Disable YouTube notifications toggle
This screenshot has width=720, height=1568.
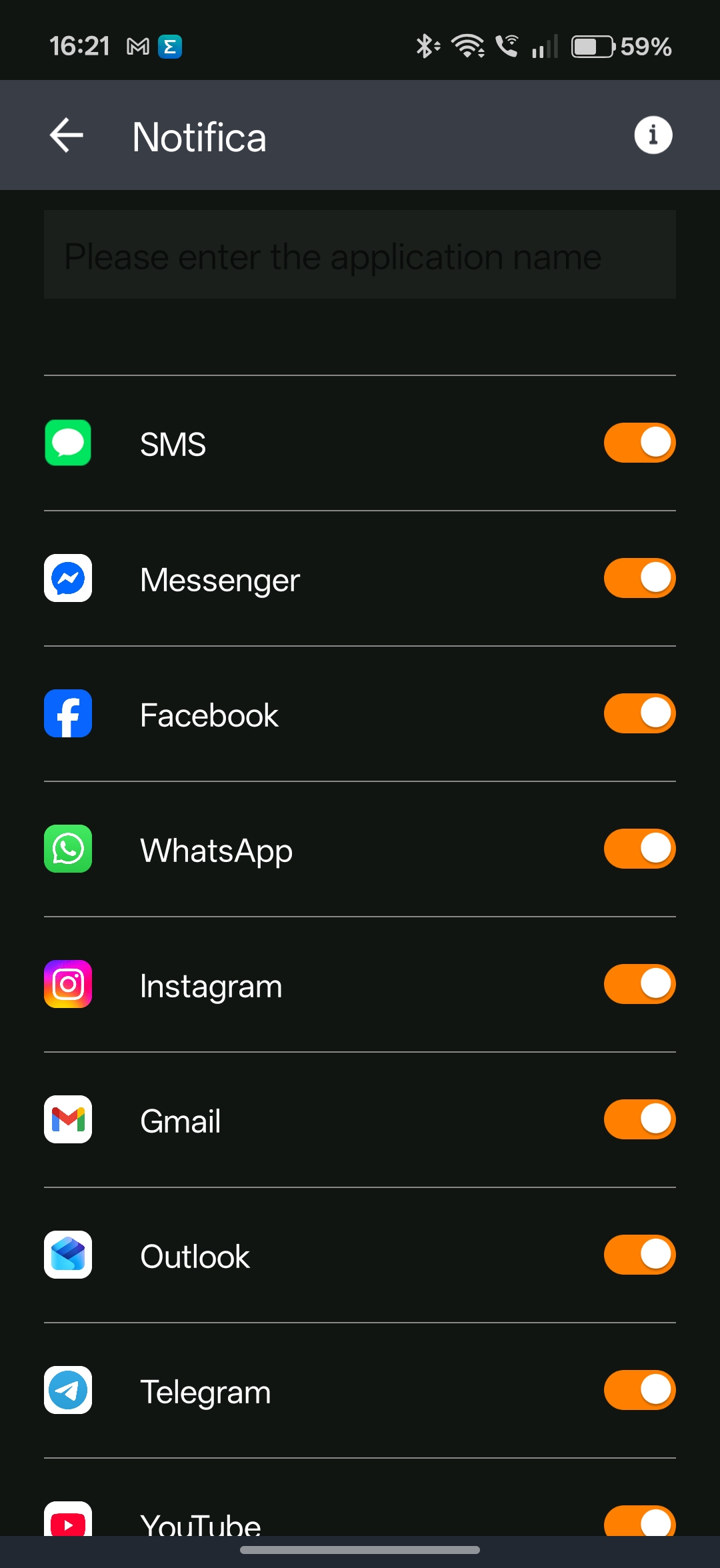[x=639, y=1521]
